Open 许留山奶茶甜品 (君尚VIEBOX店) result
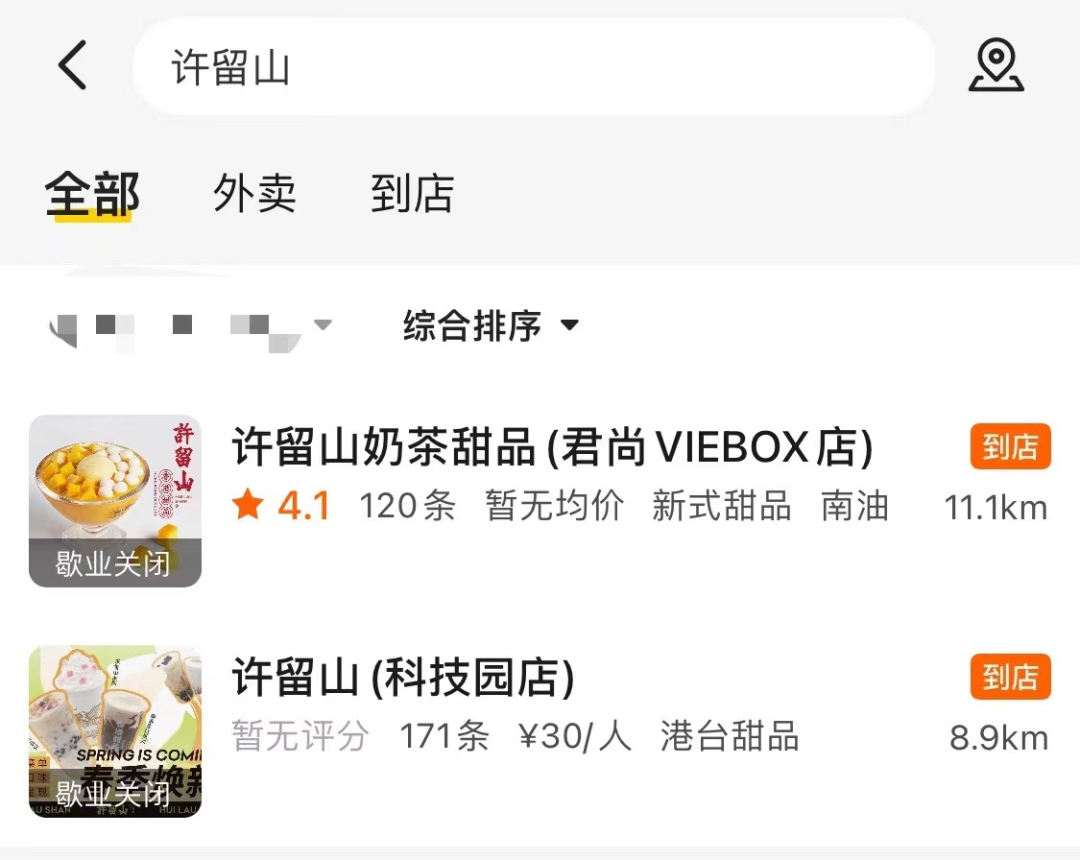 [552, 448]
